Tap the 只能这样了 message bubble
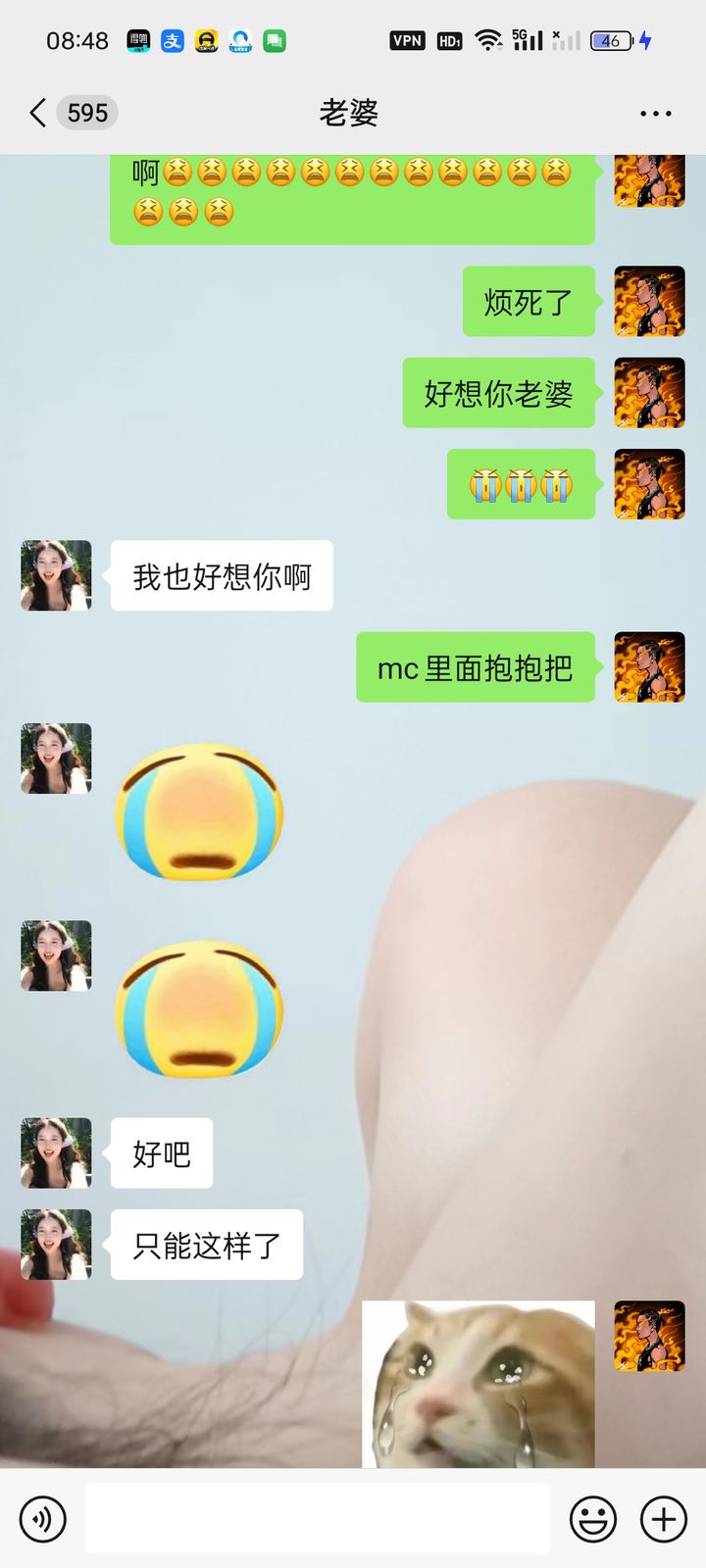 point(206,1245)
